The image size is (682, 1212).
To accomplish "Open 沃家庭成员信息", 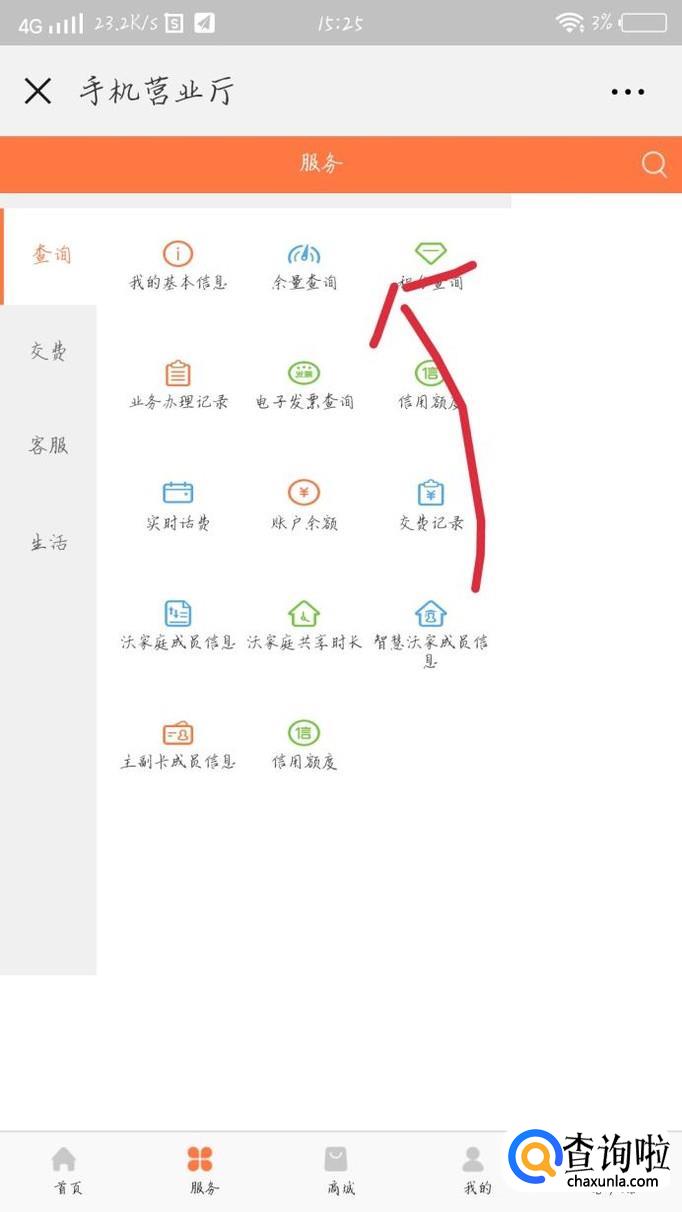I will [178, 625].
